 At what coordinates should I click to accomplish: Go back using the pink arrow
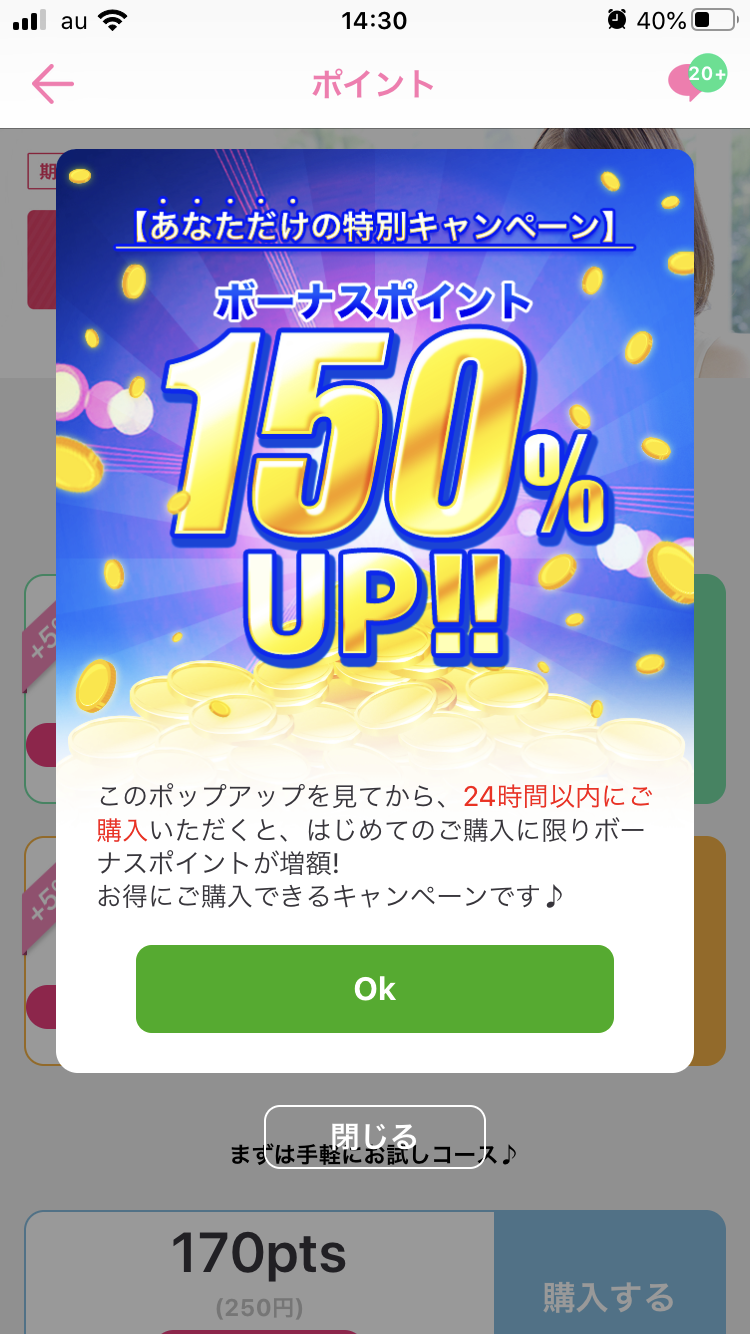click(53, 85)
